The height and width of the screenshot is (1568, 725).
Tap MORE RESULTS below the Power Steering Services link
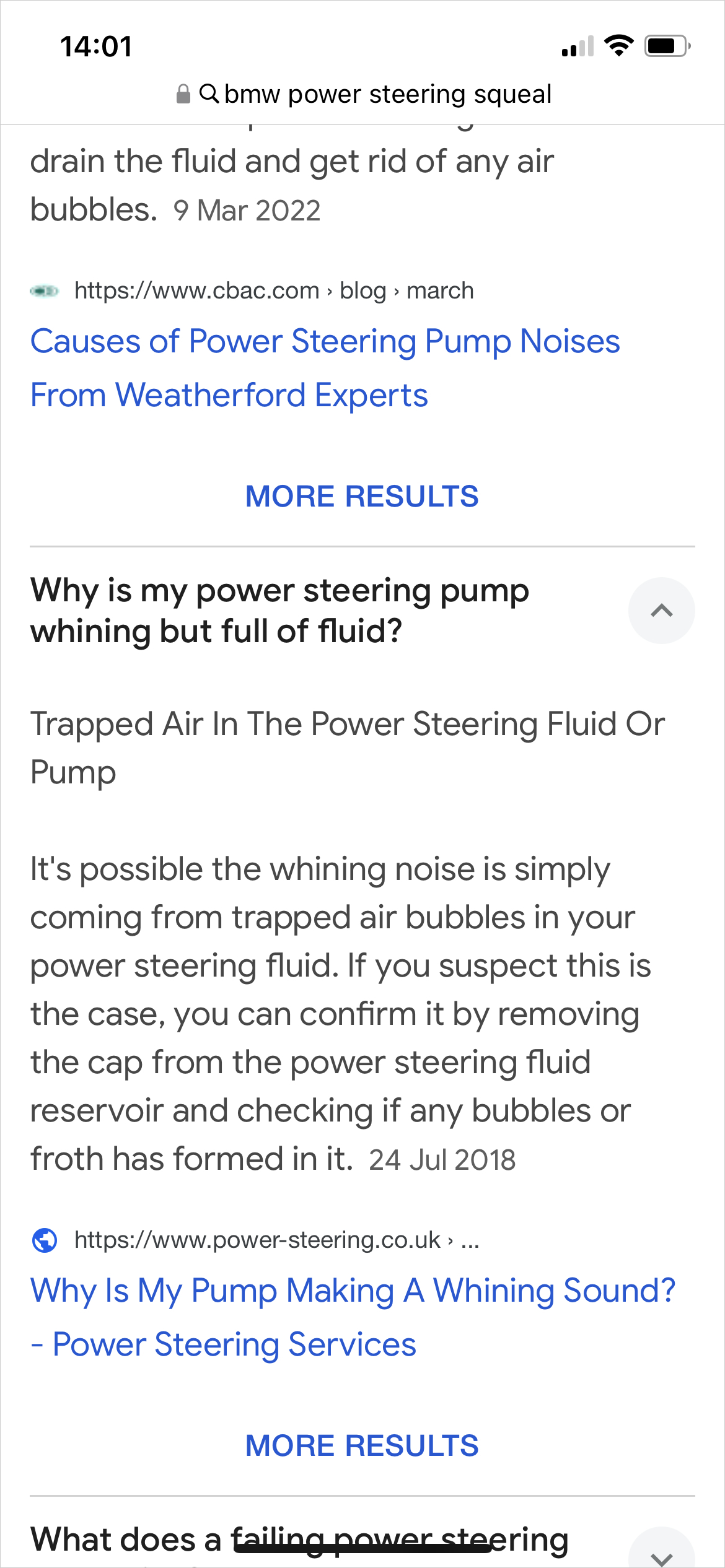(362, 1446)
